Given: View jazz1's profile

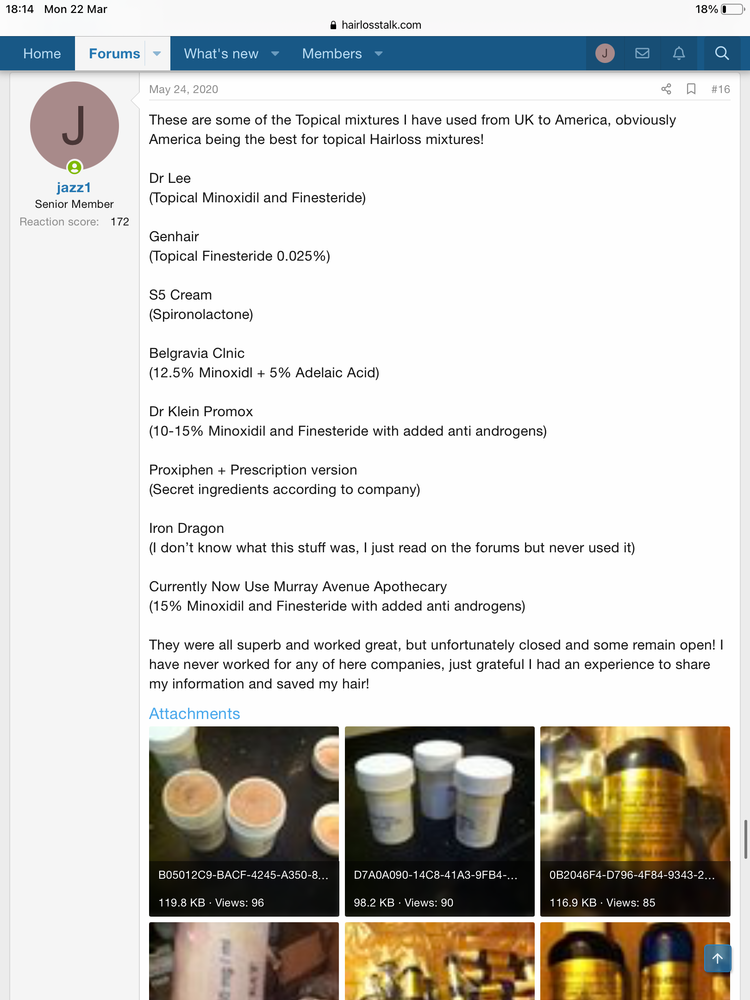Looking at the screenshot, I should (74, 188).
